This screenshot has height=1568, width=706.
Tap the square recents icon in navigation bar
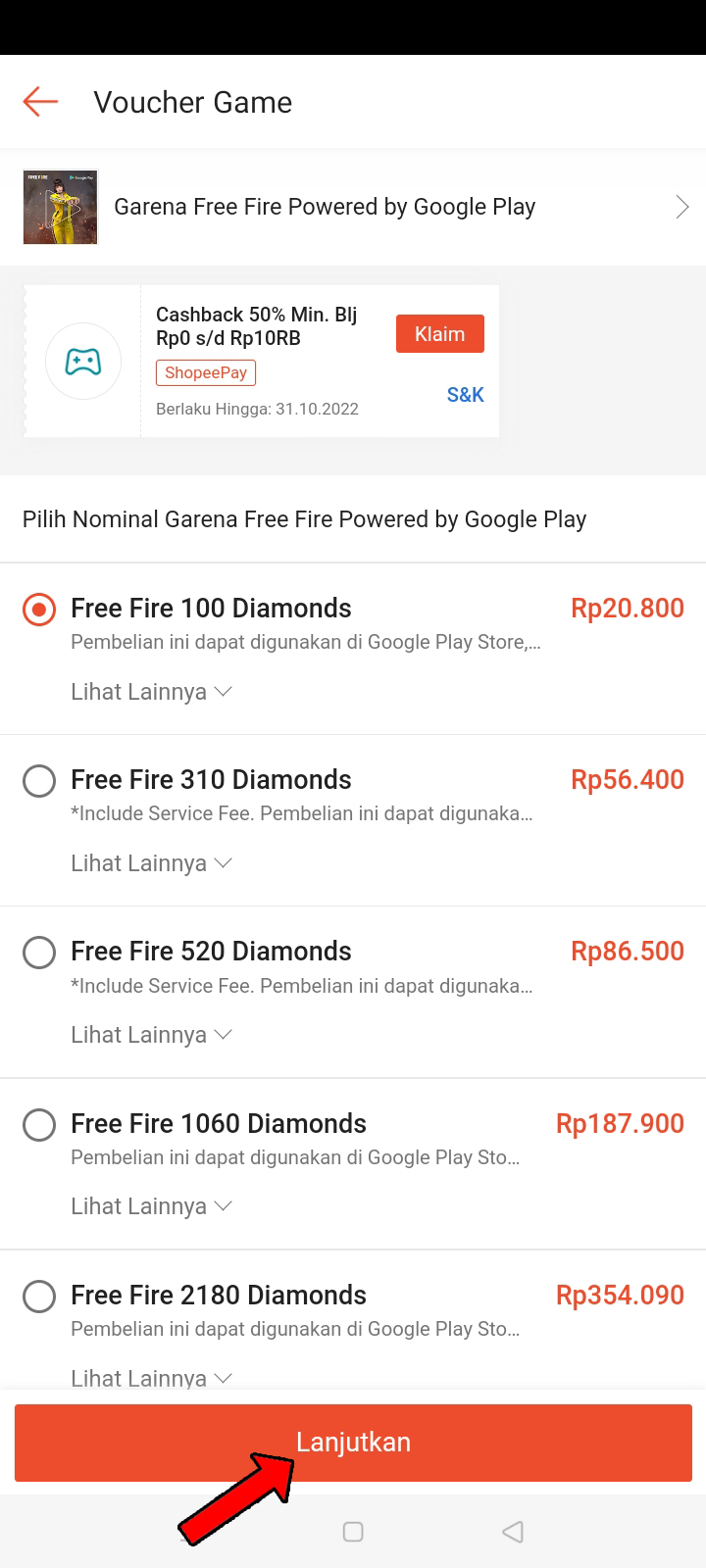(353, 1531)
